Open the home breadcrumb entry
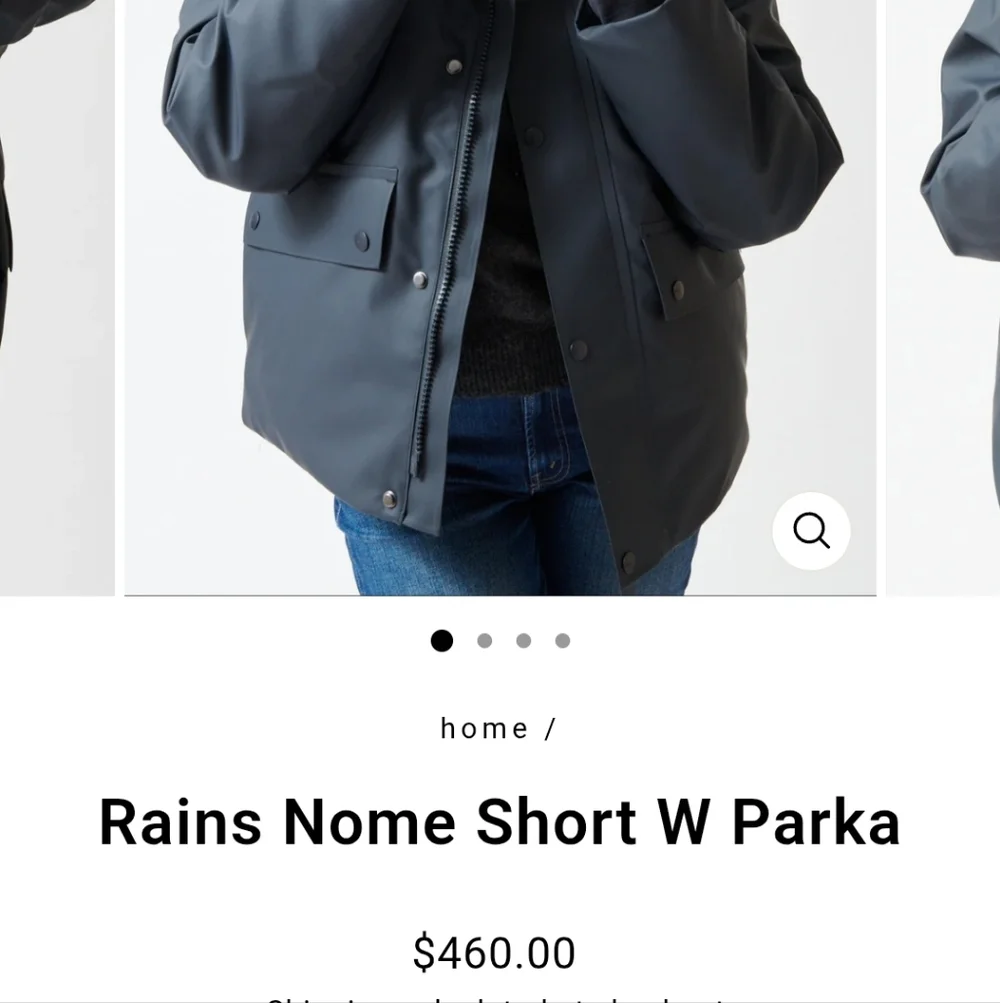 pyautogui.click(x=484, y=727)
